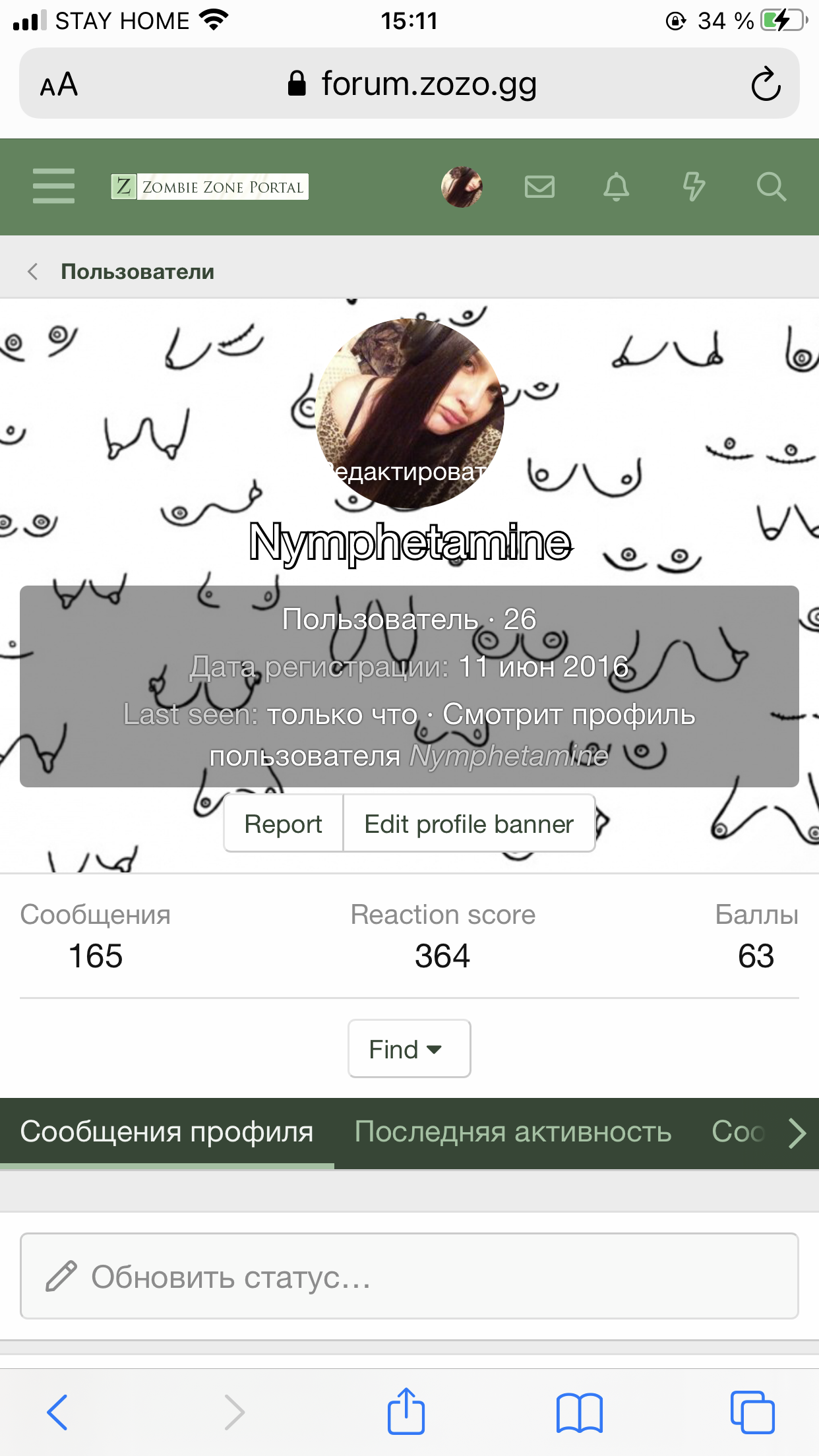Go to Zombie Zone Portal home
819x1456 pixels.
coord(210,187)
